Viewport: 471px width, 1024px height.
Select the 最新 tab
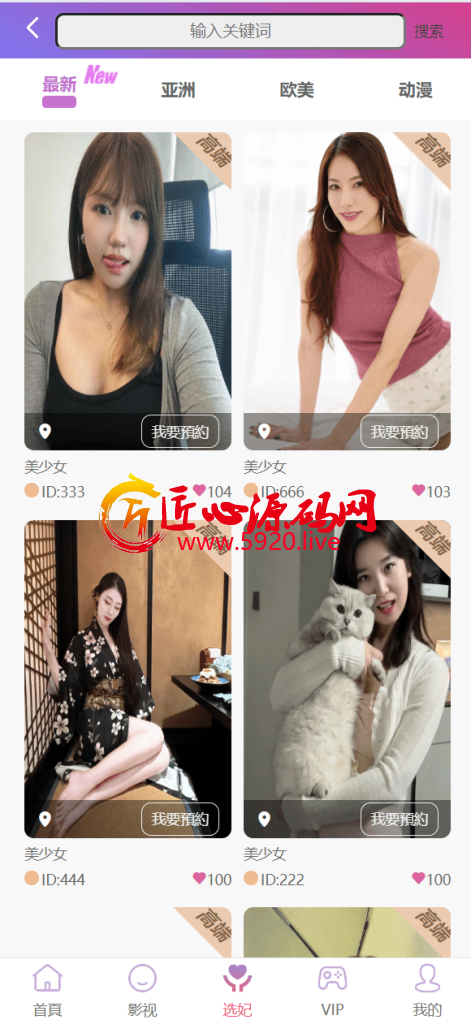(x=59, y=84)
